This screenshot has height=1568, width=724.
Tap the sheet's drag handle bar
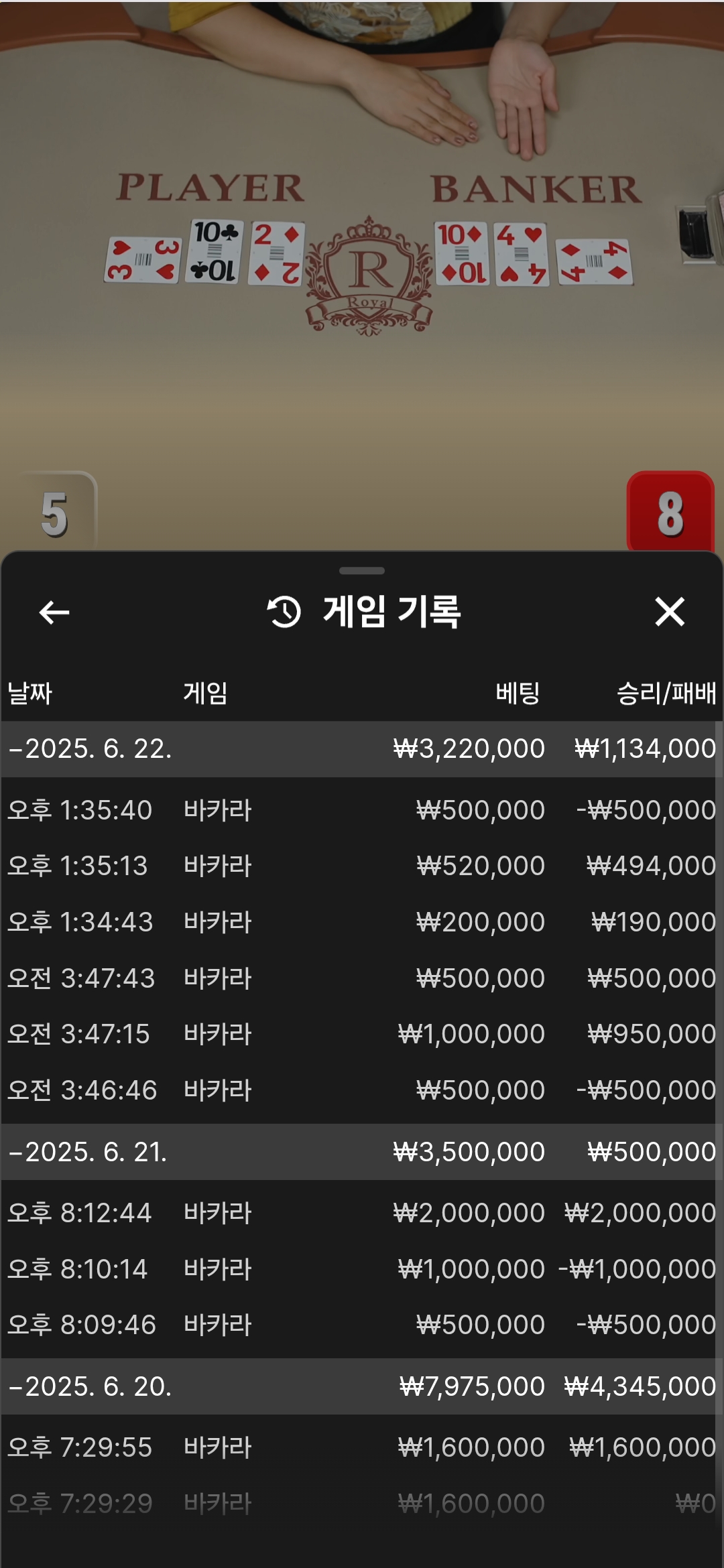[362, 571]
